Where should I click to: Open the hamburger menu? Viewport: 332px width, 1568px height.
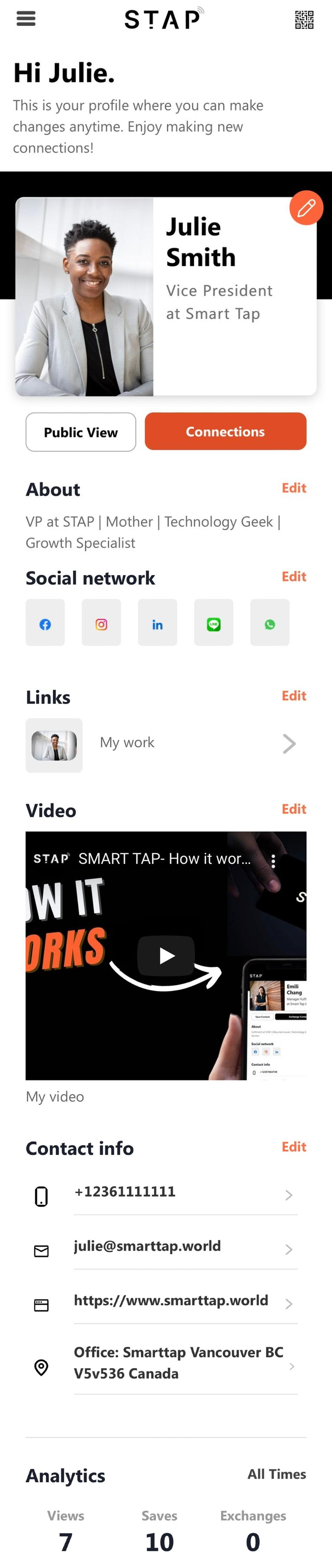click(26, 19)
